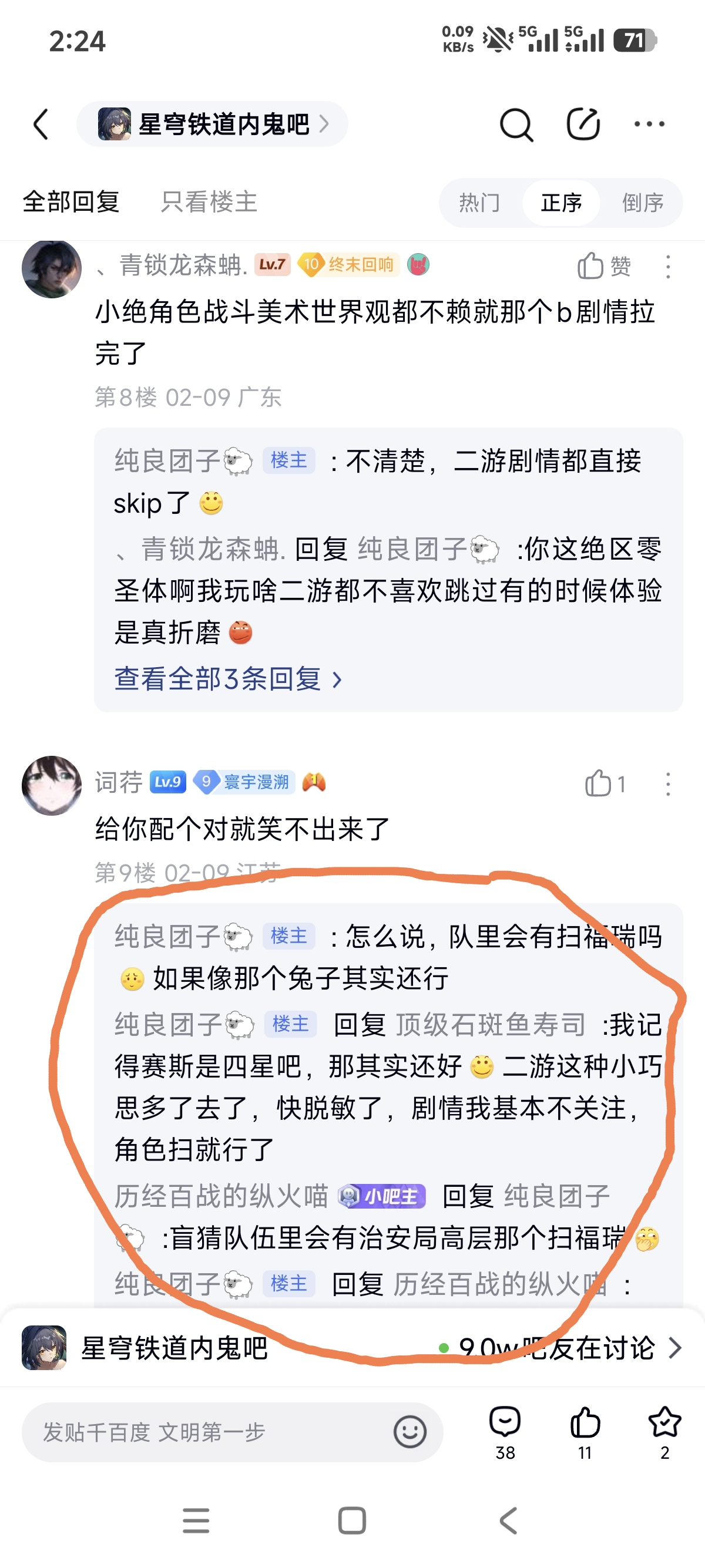
Task: Open more options on 词荇's comment
Action: click(x=668, y=784)
